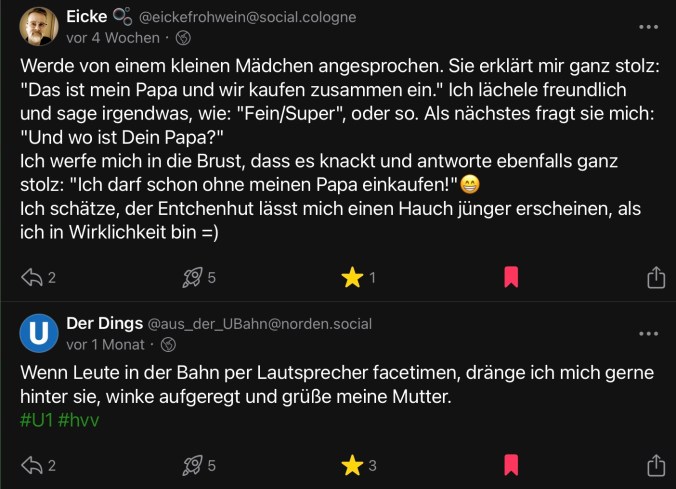Screen dimensions: 676x489
Task: Remove bookmark from Eicke's post
Action: [510, 277]
